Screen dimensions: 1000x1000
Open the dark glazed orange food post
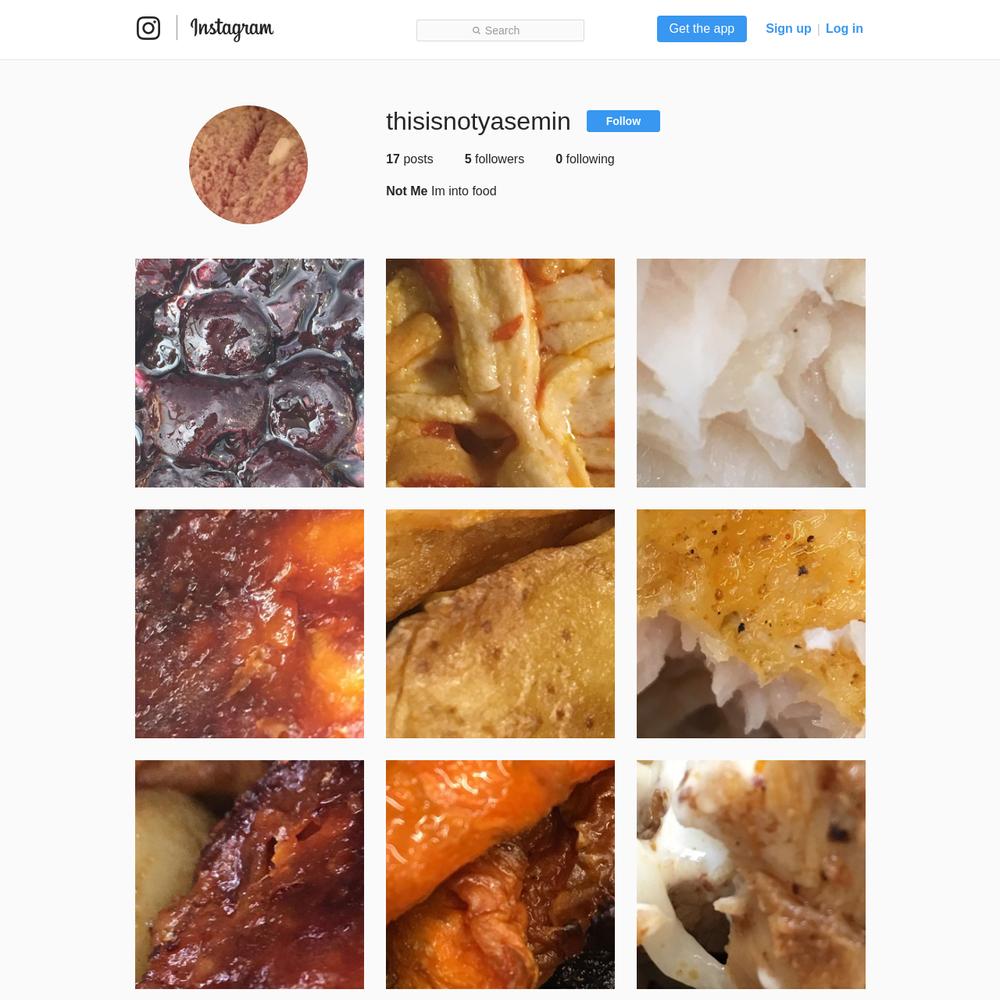(249, 624)
